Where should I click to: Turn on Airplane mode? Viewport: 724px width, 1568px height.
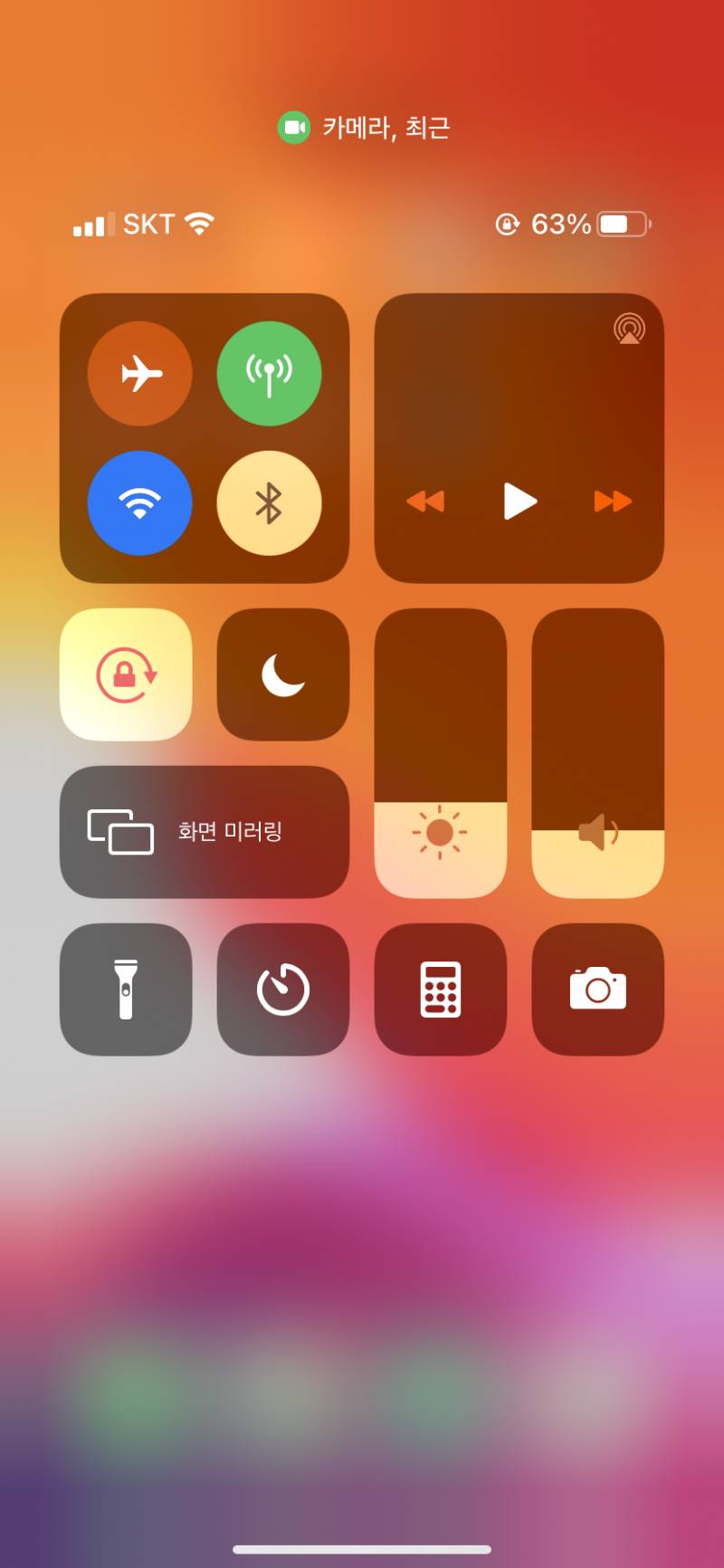[139, 373]
